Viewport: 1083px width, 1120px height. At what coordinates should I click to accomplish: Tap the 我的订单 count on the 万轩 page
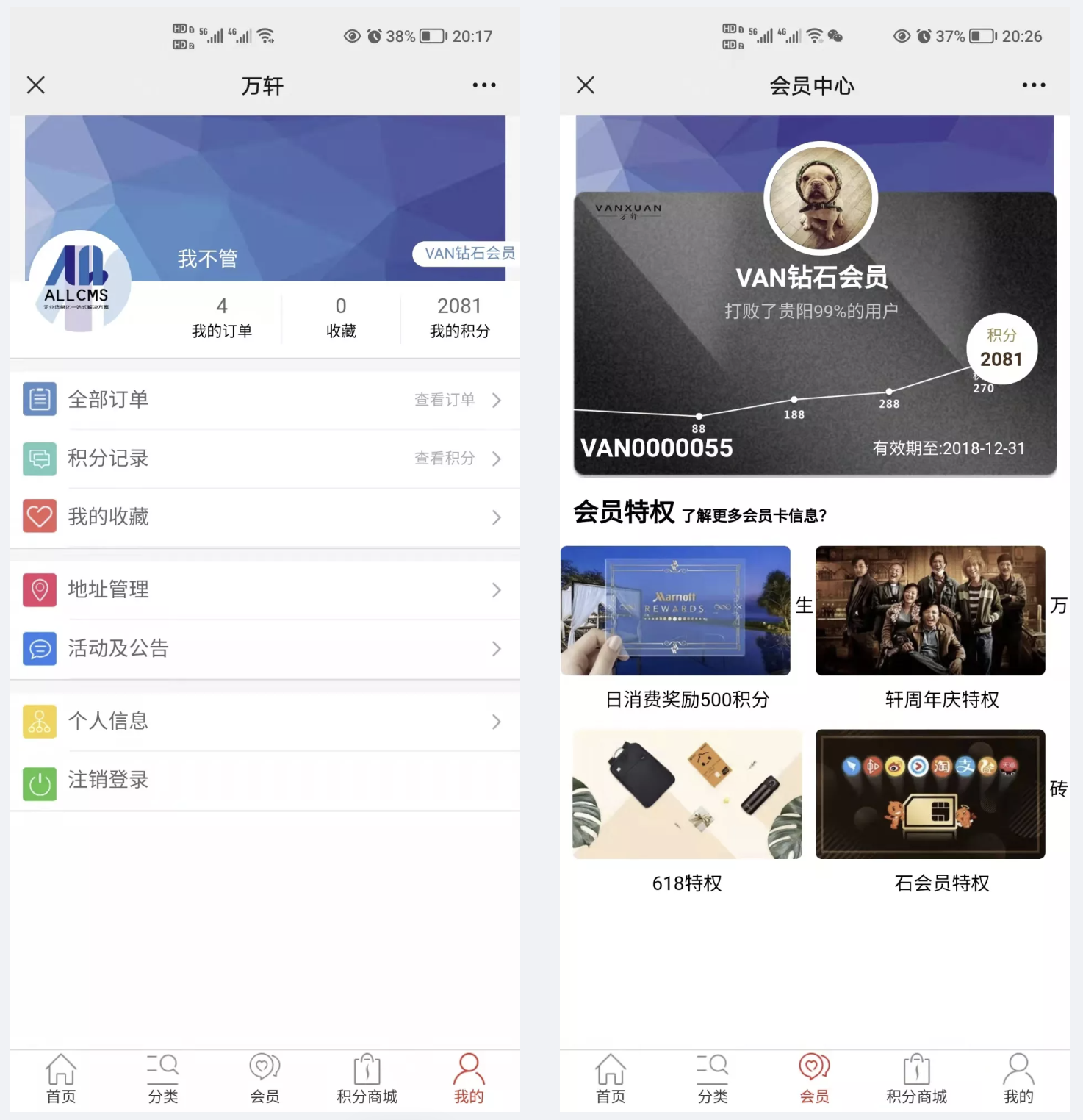222,317
